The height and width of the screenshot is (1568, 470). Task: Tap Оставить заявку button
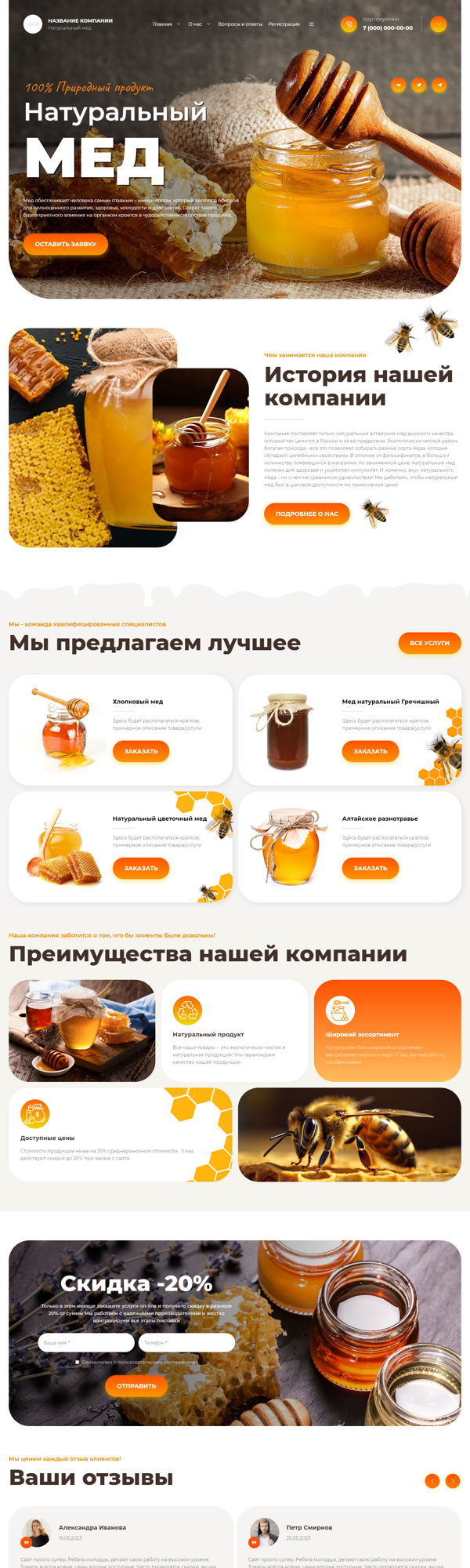(66, 244)
